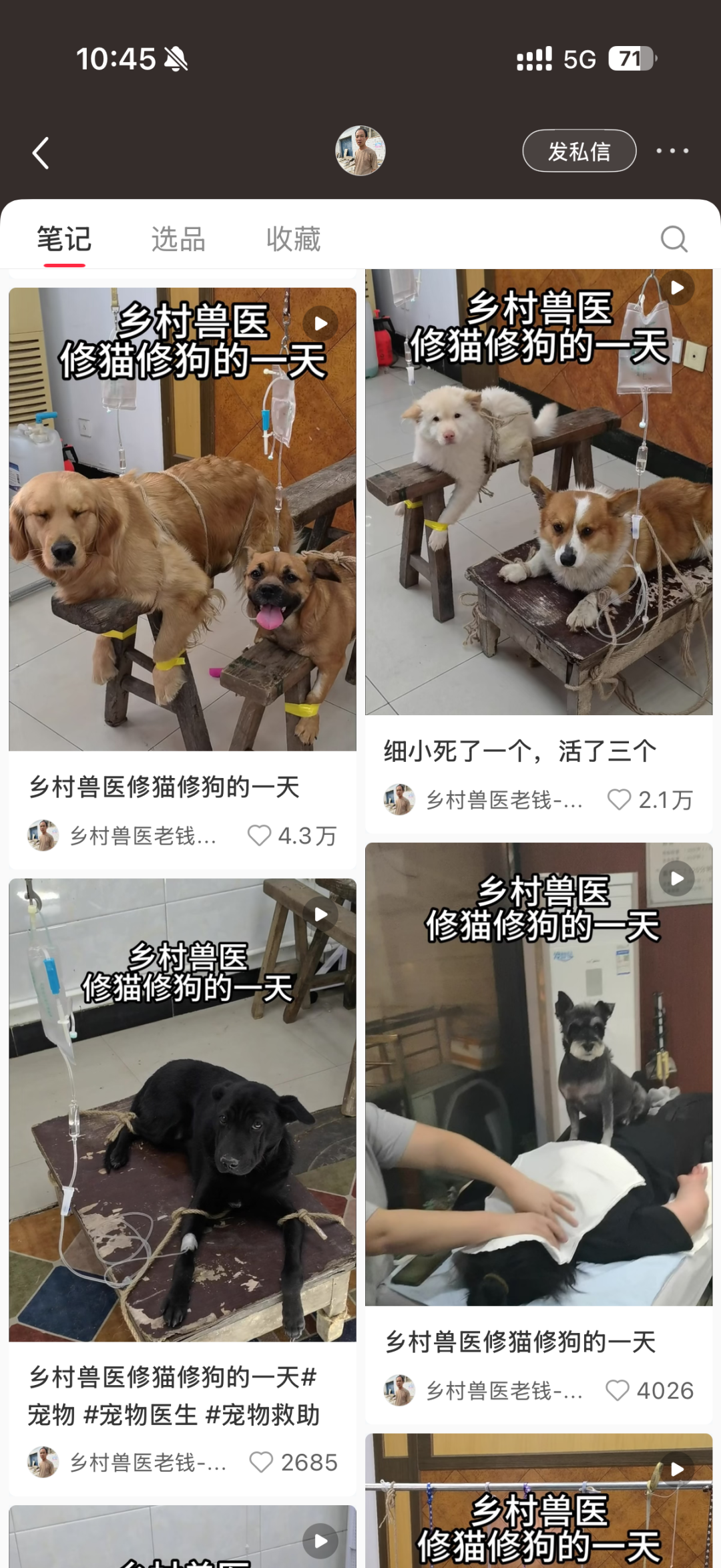The image size is (721, 1568).
Task: Open the three-dot overflow menu
Action: [672, 151]
